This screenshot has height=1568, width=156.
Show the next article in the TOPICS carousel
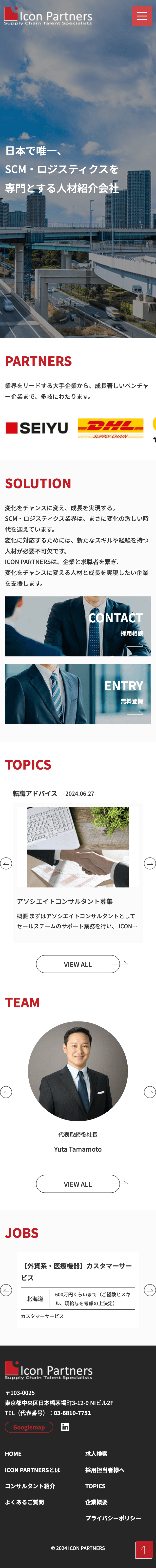click(x=149, y=863)
